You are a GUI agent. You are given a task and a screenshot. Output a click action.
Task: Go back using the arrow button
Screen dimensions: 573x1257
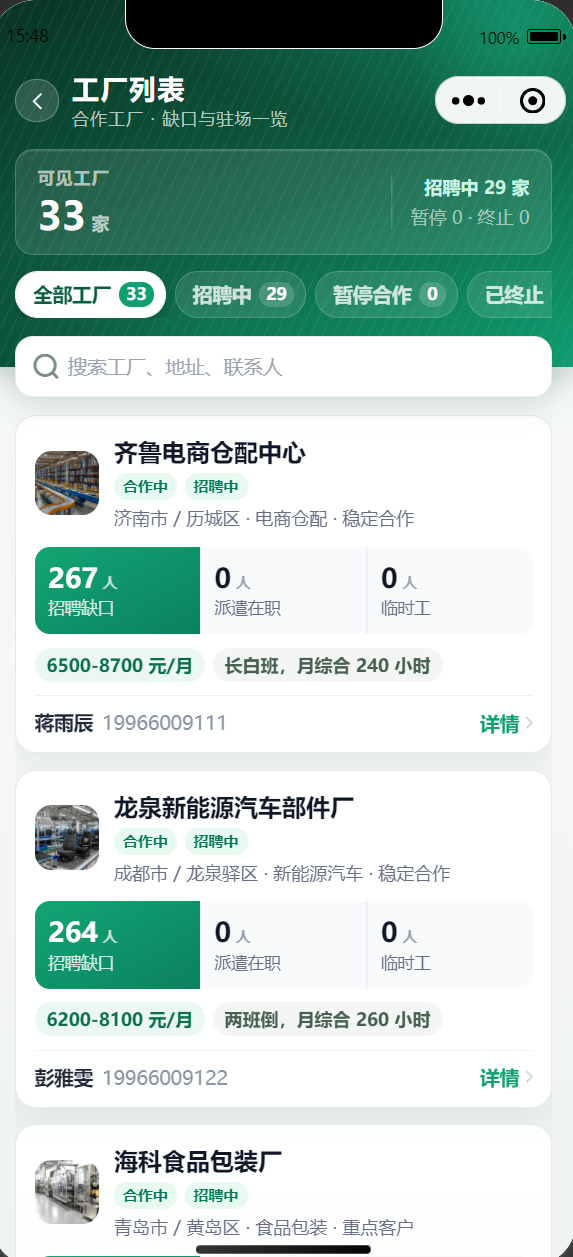pyautogui.click(x=37, y=101)
